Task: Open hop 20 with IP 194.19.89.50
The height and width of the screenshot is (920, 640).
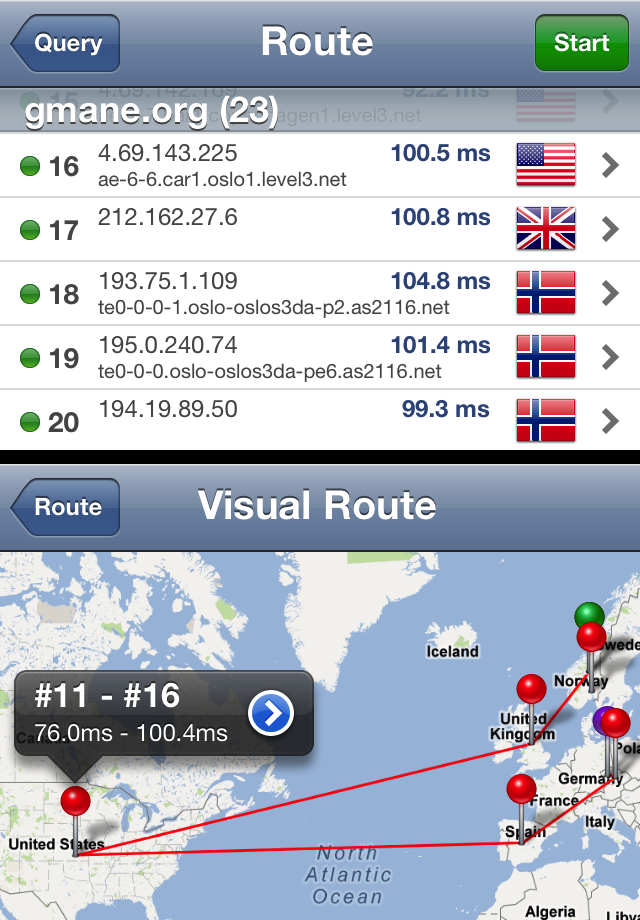Action: 320,422
